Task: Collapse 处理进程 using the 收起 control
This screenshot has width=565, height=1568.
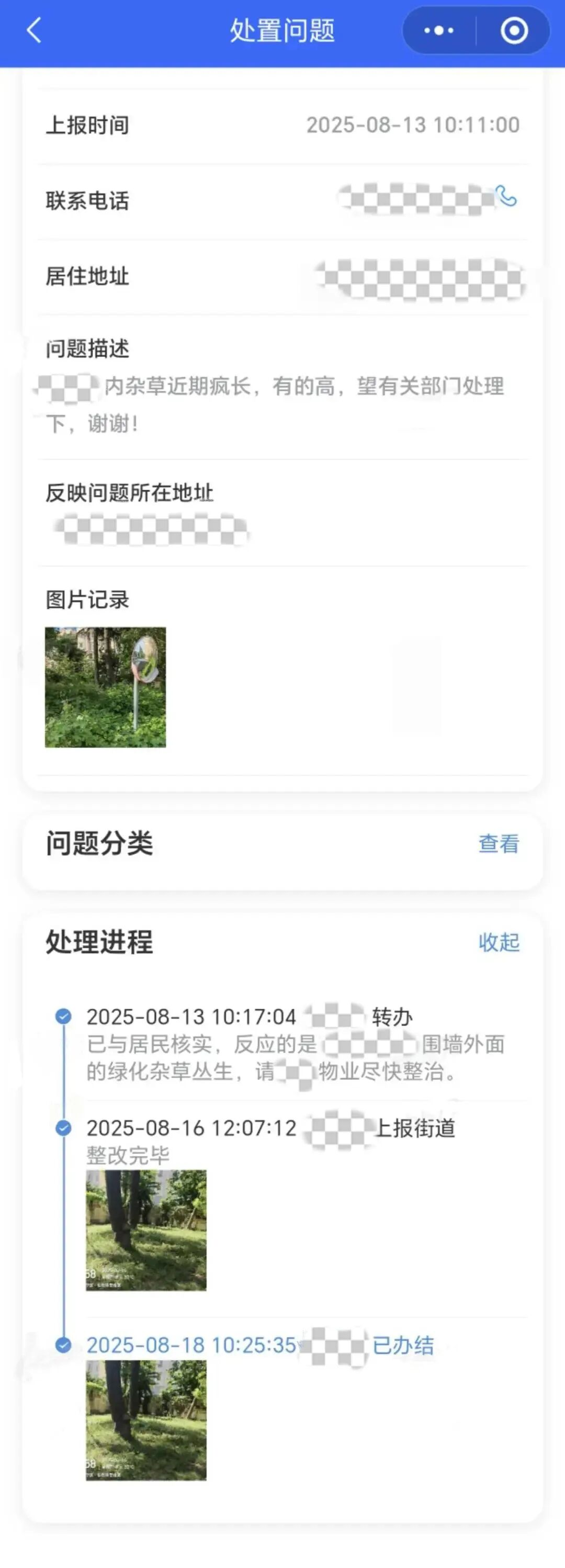Action: pos(498,943)
